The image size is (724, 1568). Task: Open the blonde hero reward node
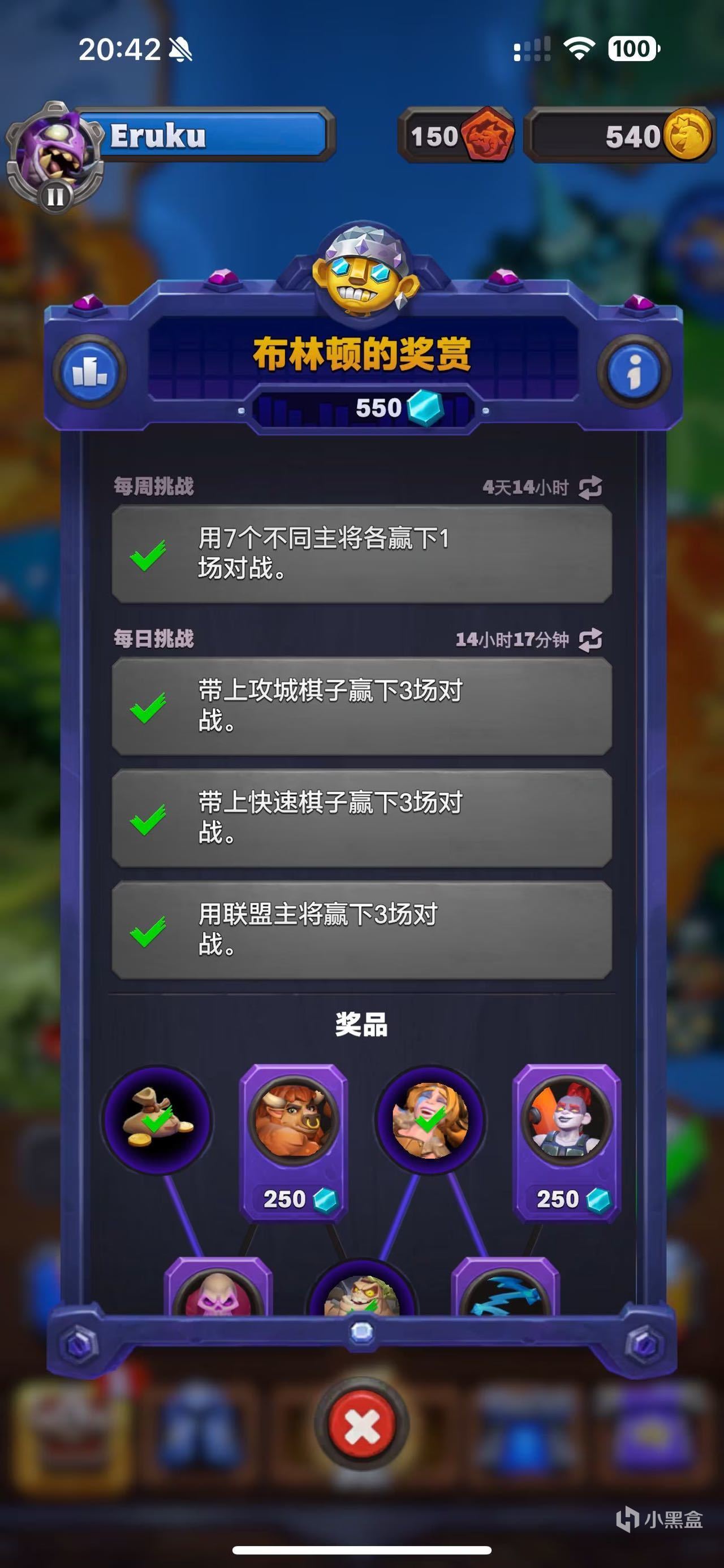pyautogui.click(x=430, y=1120)
